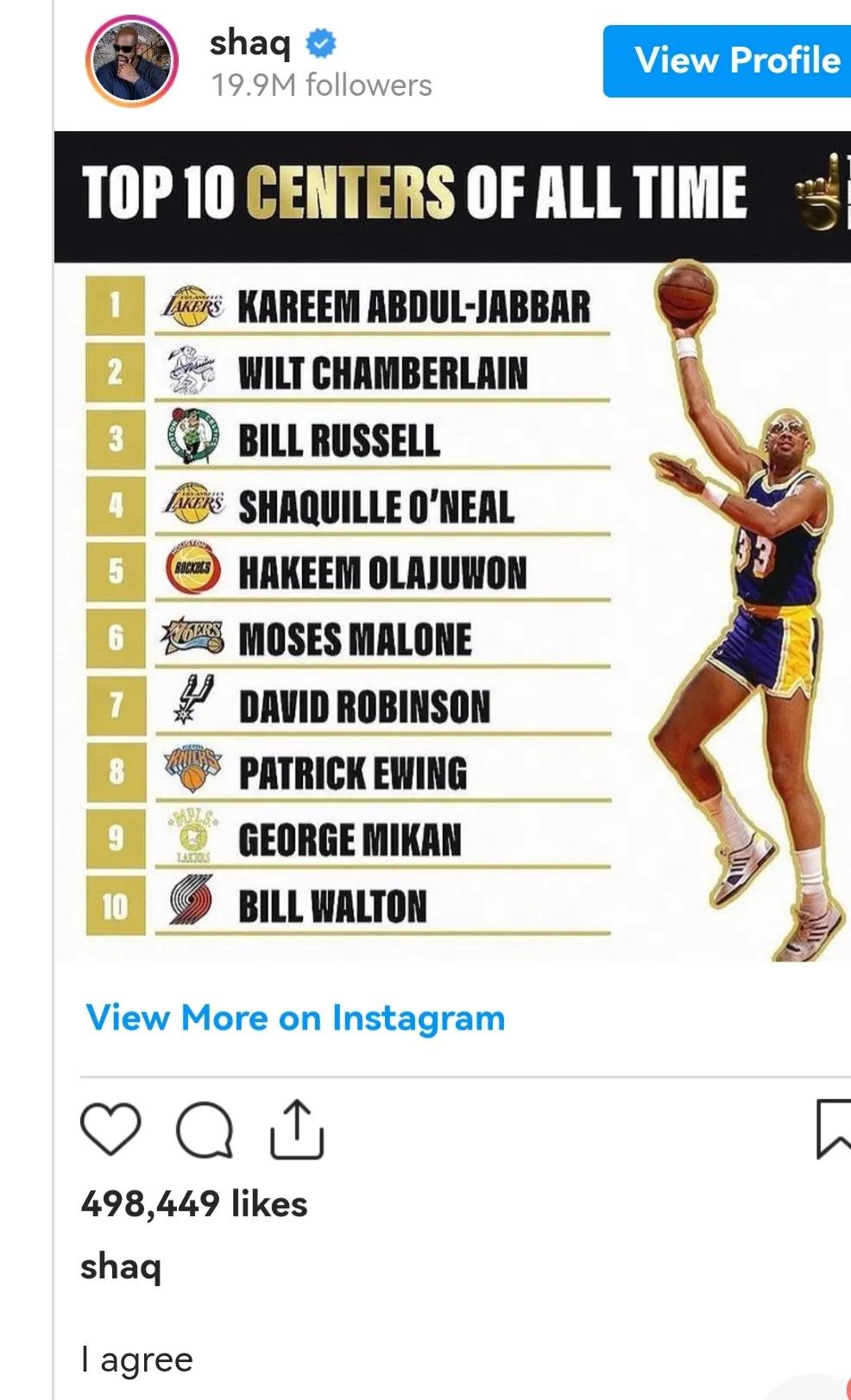Tap the shaq username in the header
Image resolution: width=851 pixels, height=1400 pixels.
point(250,41)
